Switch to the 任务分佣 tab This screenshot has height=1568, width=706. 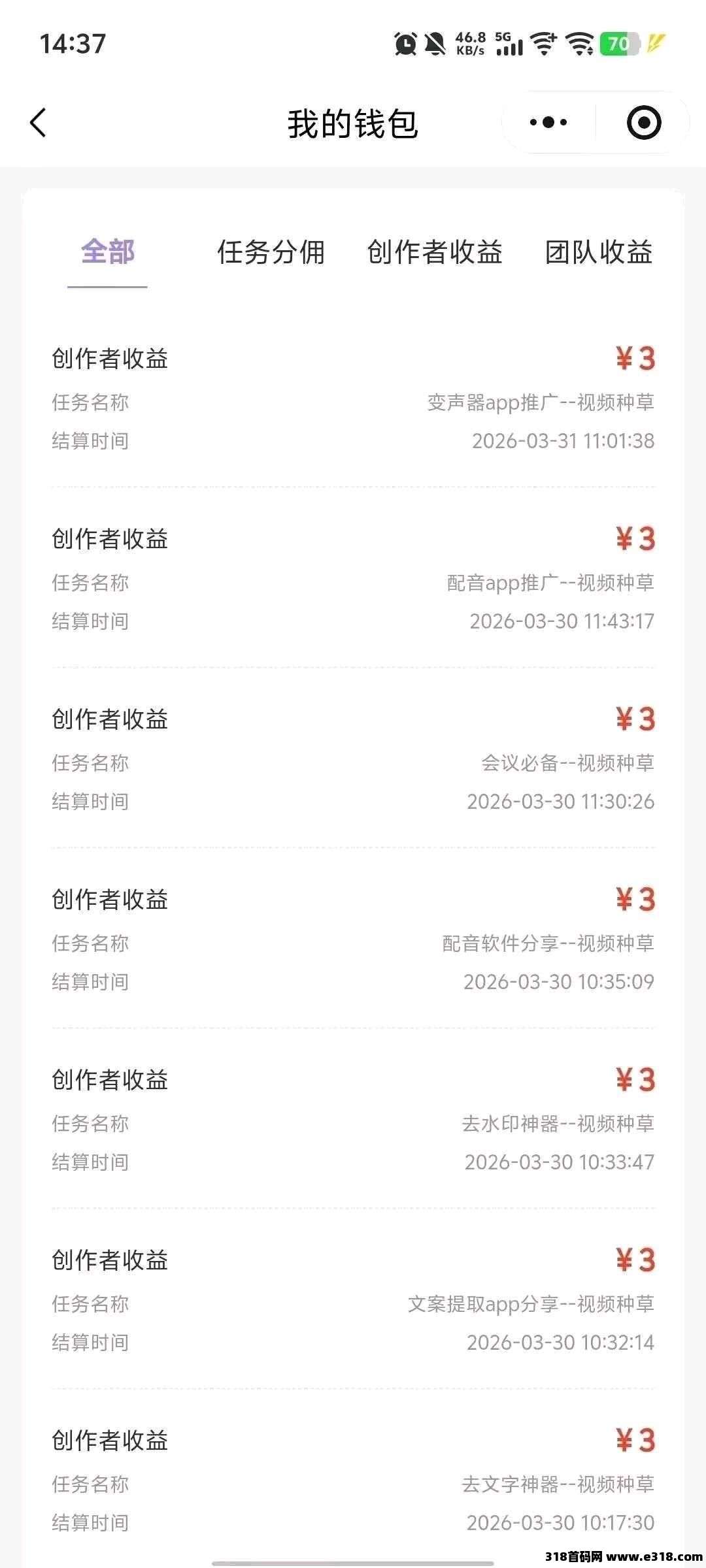point(271,252)
